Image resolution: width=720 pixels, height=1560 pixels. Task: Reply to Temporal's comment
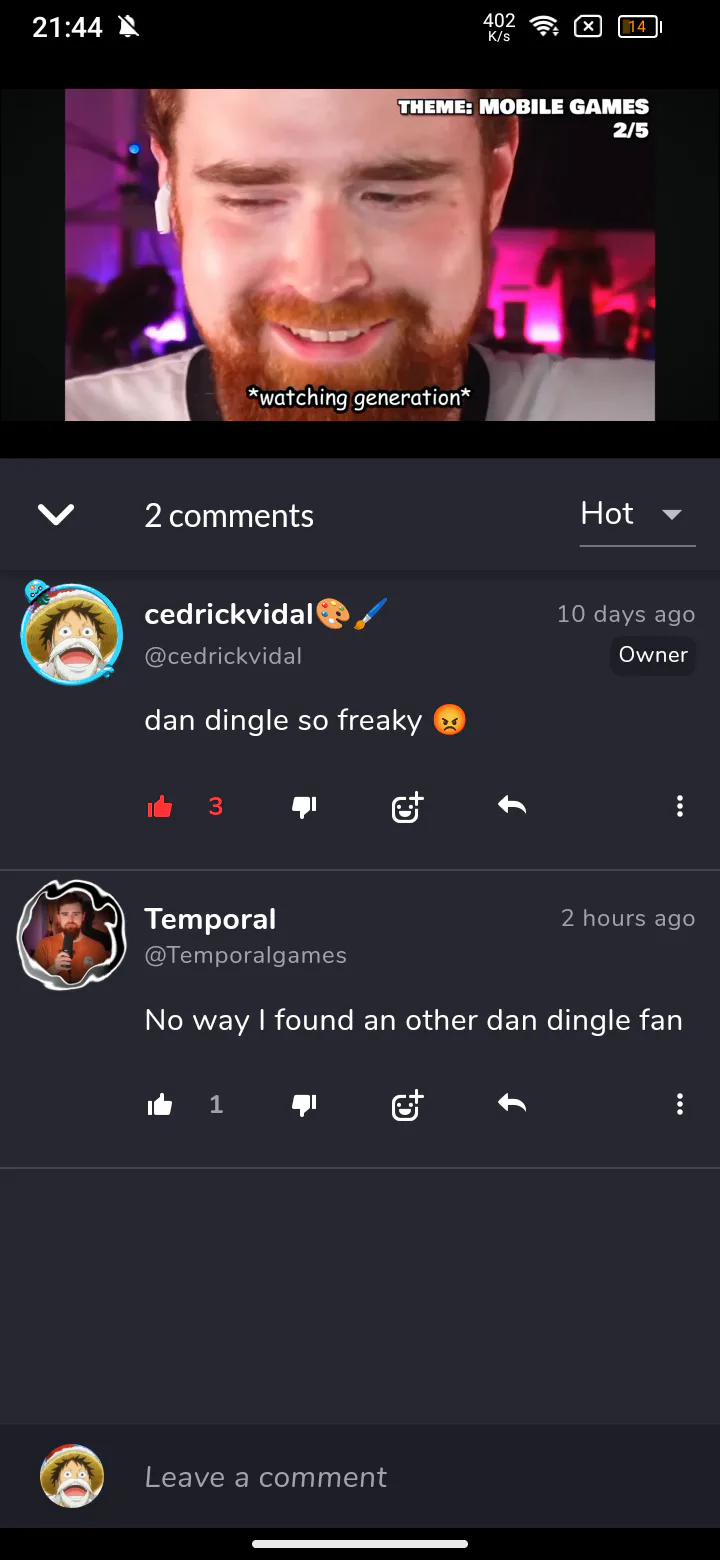pyautogui.click(x=512, y=1104)
